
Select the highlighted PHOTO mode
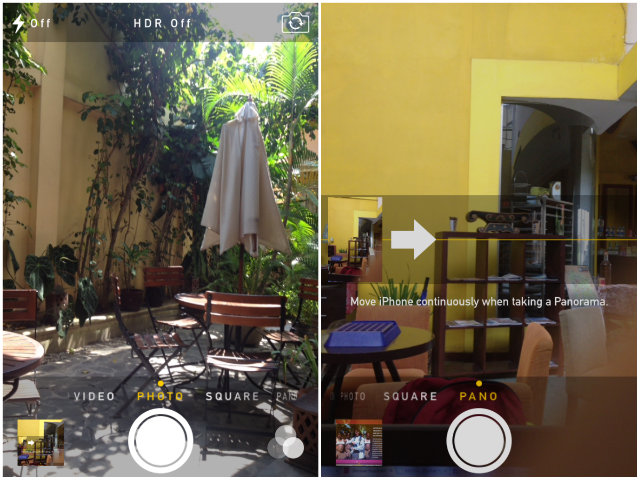tap(160, 396)
